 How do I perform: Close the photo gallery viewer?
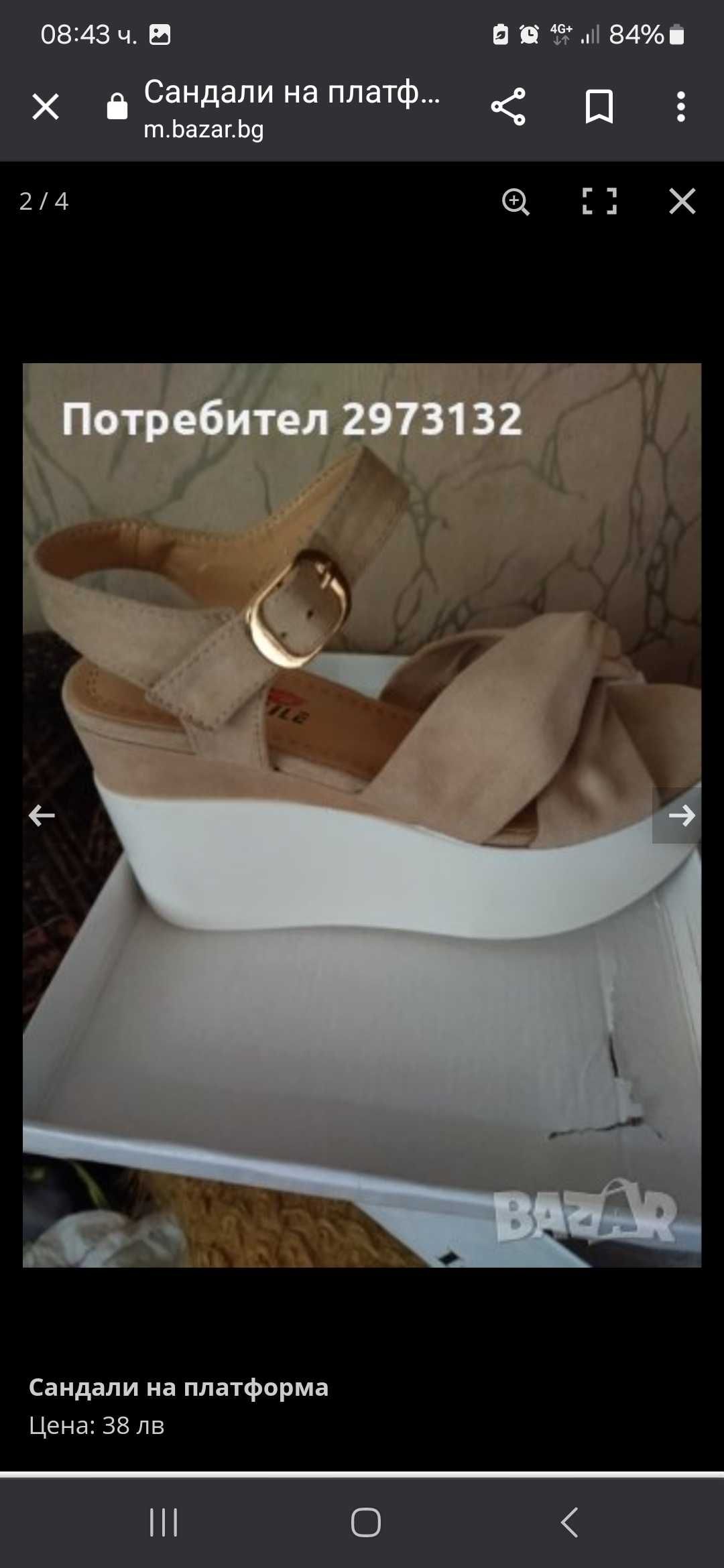682,201
